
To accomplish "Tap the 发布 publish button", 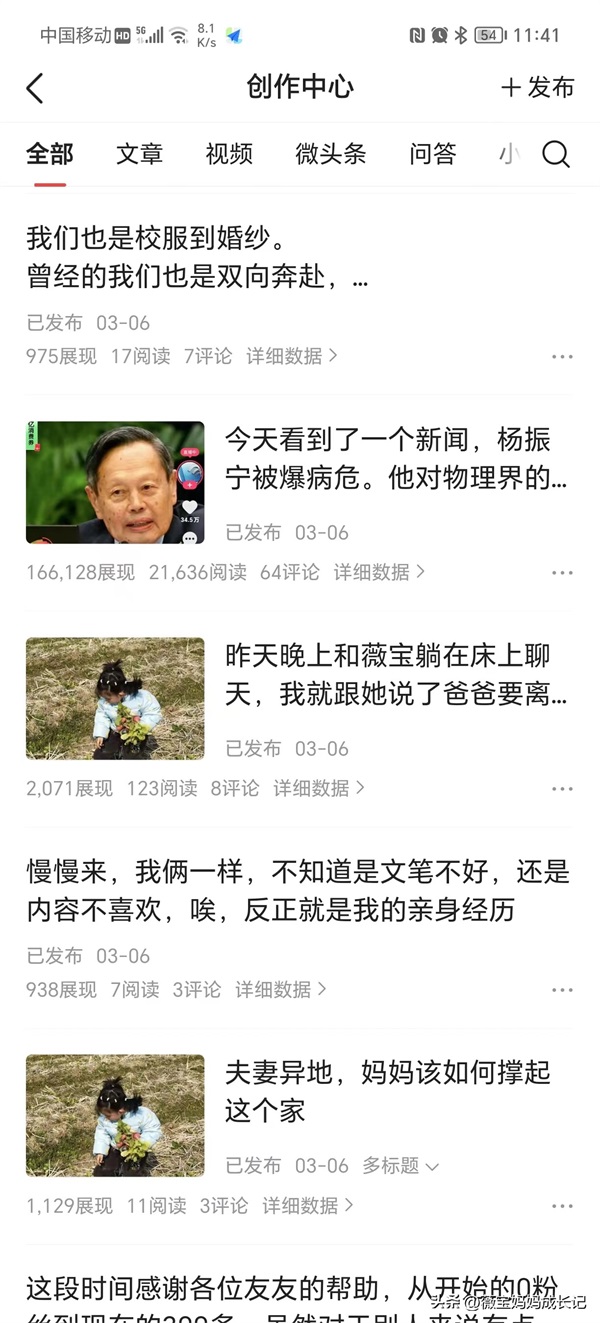I will coord(538,88).
